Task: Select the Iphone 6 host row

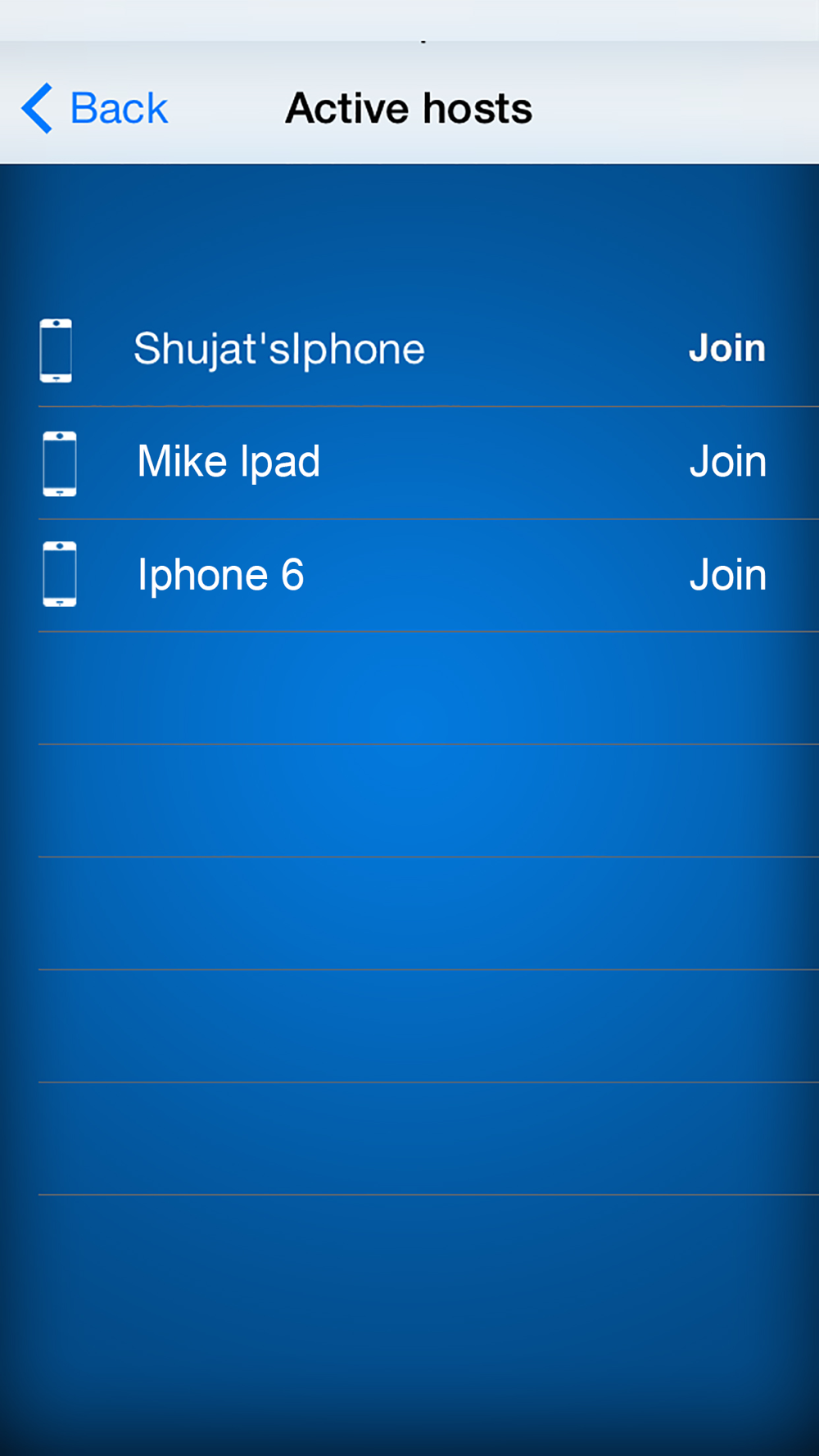Action: click(428, 576)
